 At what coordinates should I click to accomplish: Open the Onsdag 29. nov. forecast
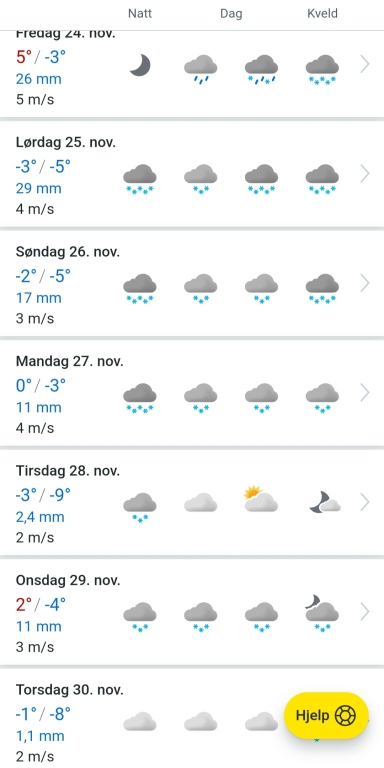tap(192, 612)
